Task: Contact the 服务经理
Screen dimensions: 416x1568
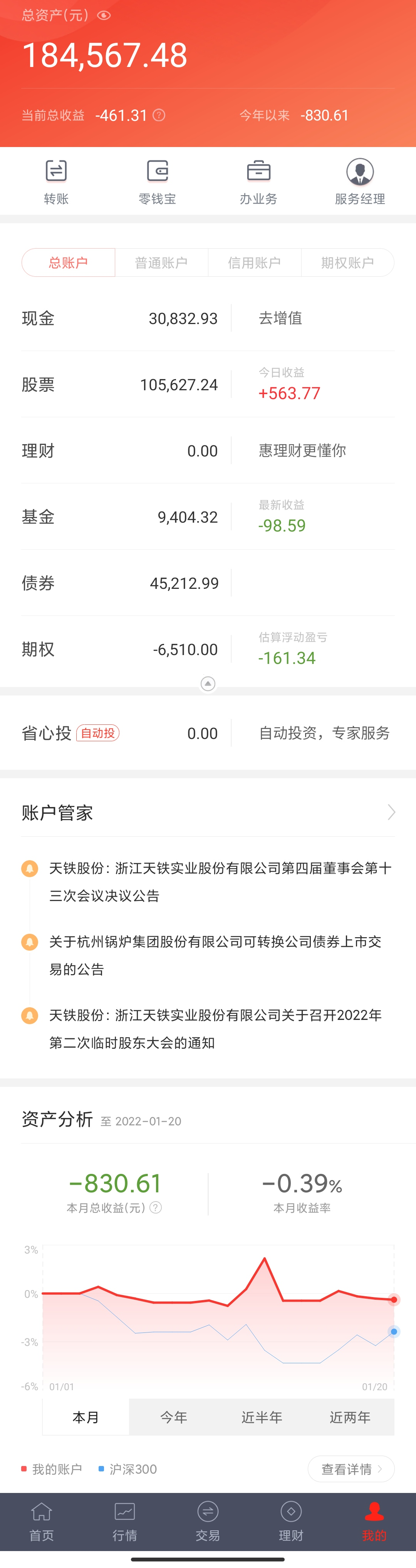Action: tap(359, 180)
